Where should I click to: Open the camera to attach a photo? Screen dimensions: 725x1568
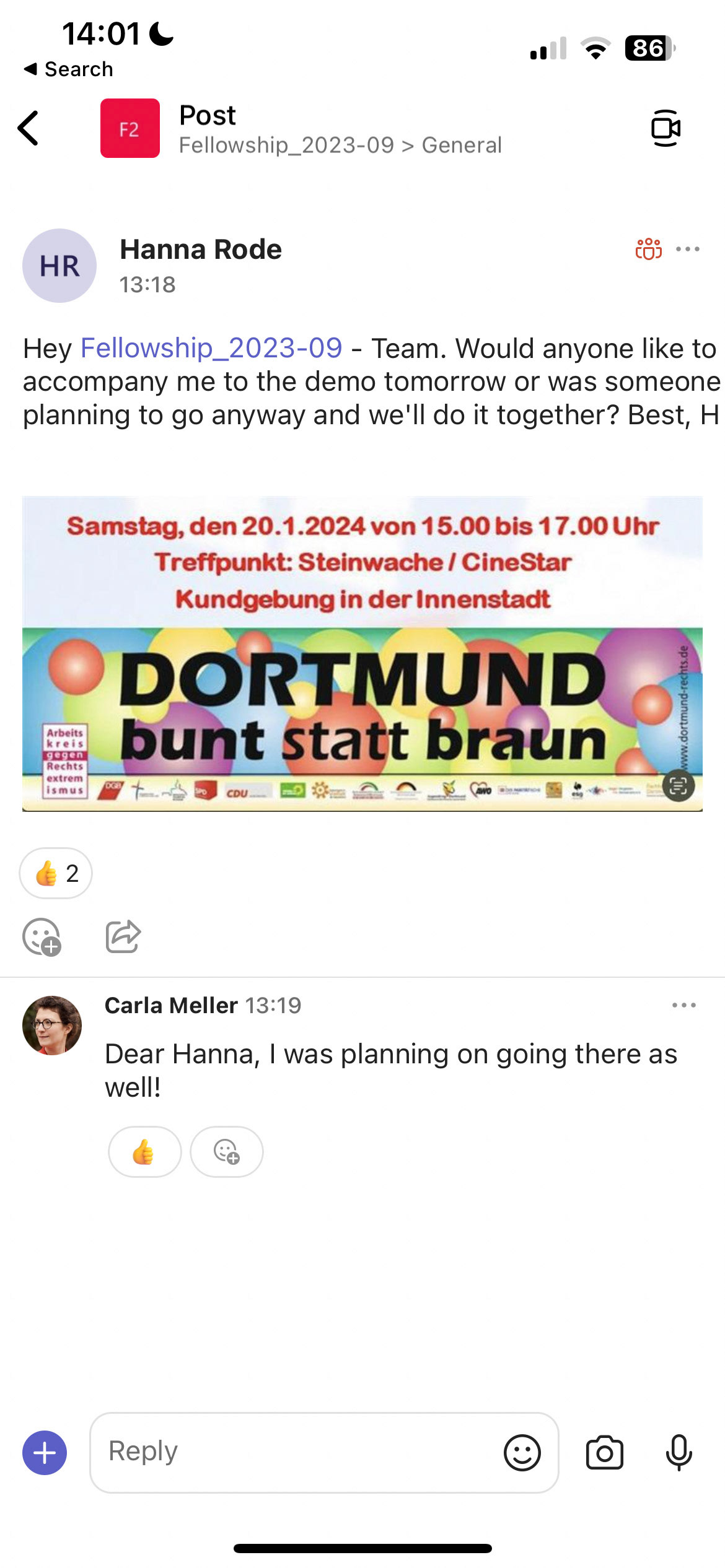[604, 1452]
